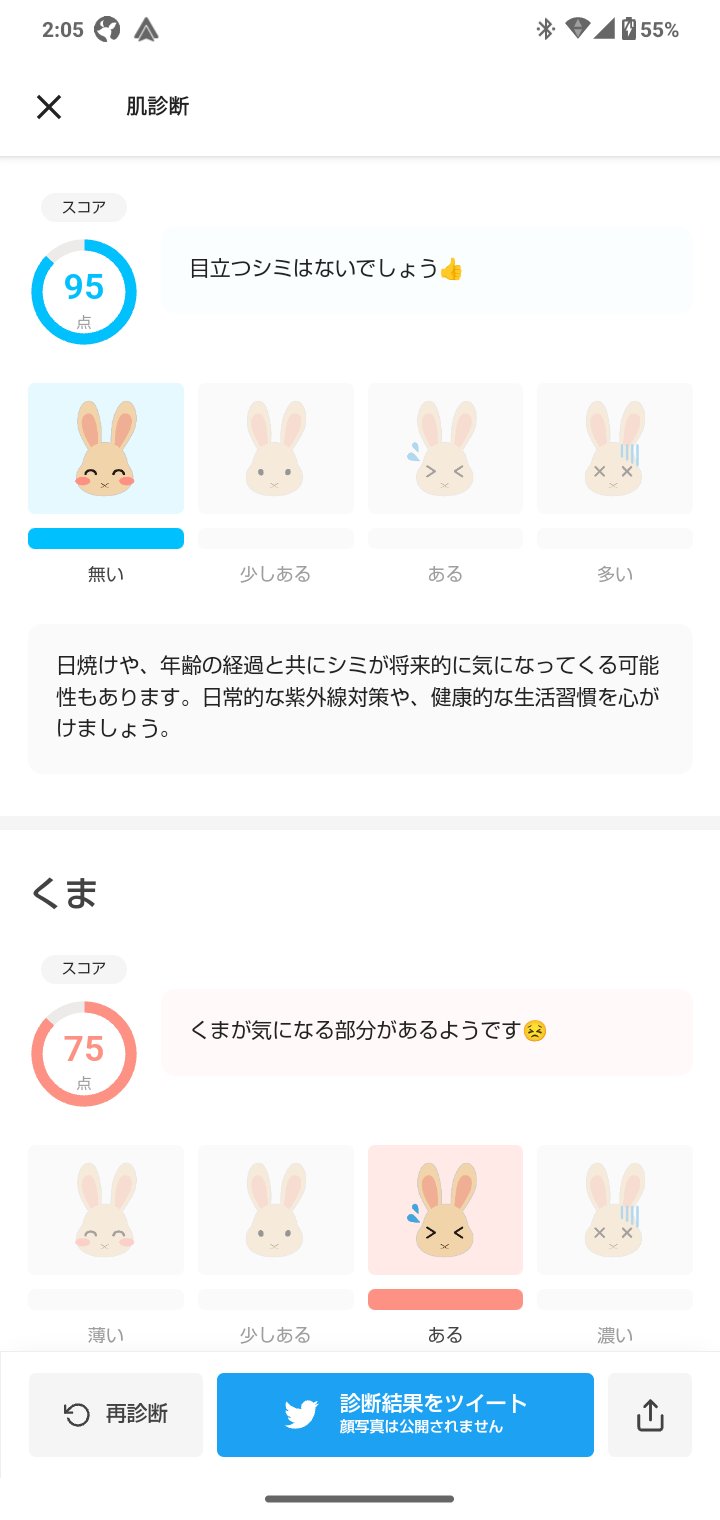Close the 肌診断 skin diagnosis screen
720x1520 pixels.
coord(49,107)
